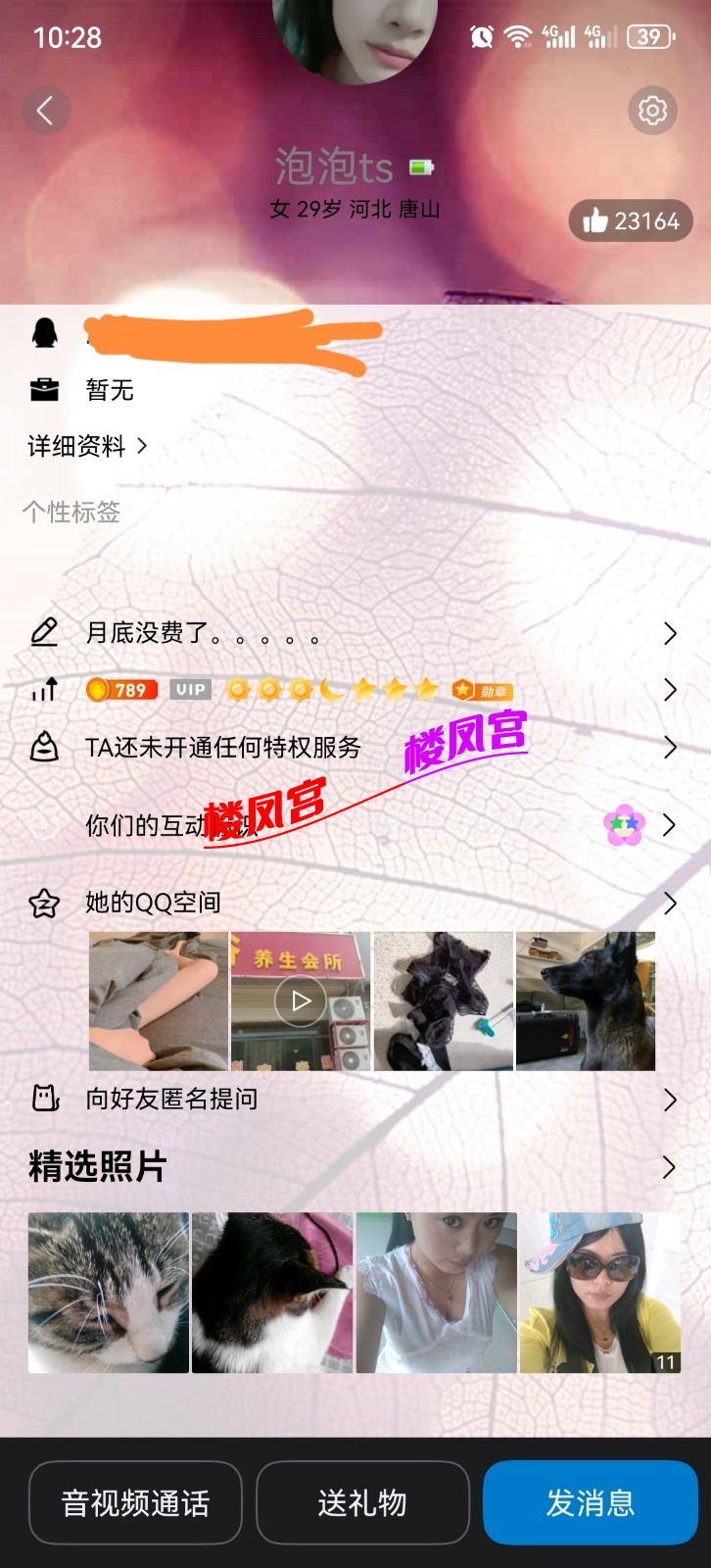Click the anonymous question box icon
This screenshot has width=711, height=1568.
[x=43, y=1100]
